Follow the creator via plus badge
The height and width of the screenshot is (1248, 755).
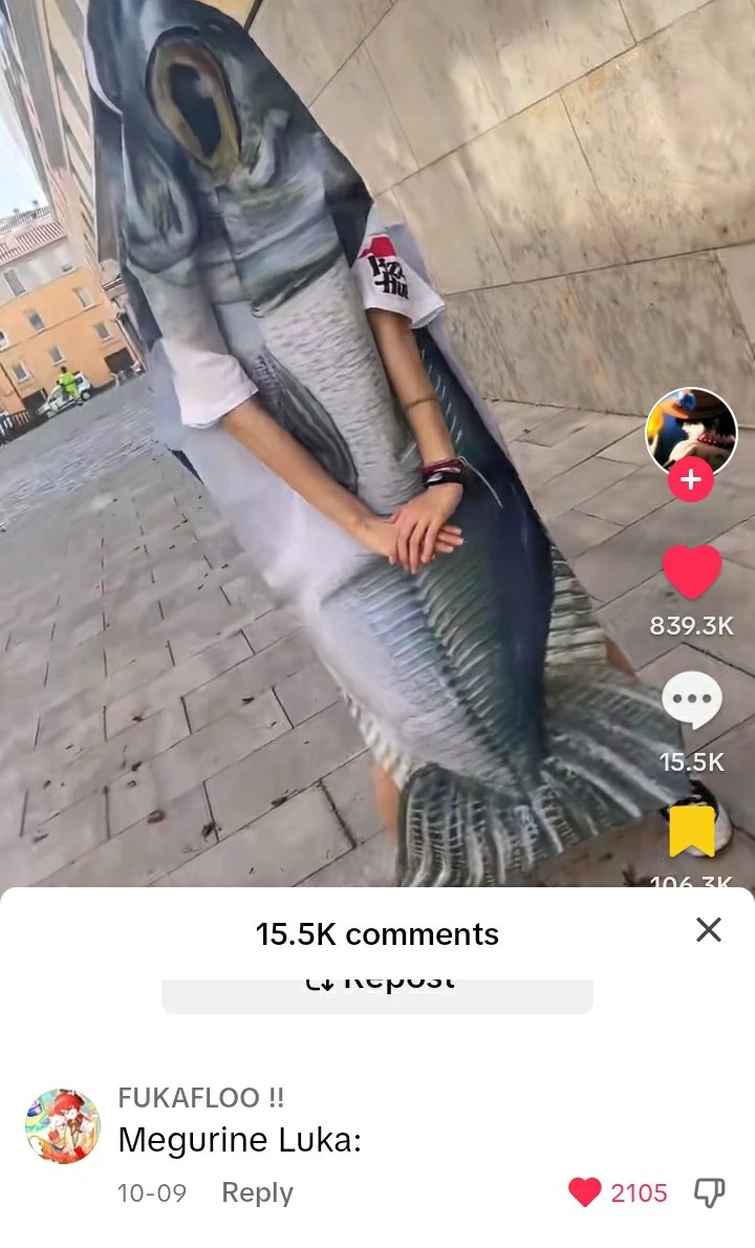(691, 480)
